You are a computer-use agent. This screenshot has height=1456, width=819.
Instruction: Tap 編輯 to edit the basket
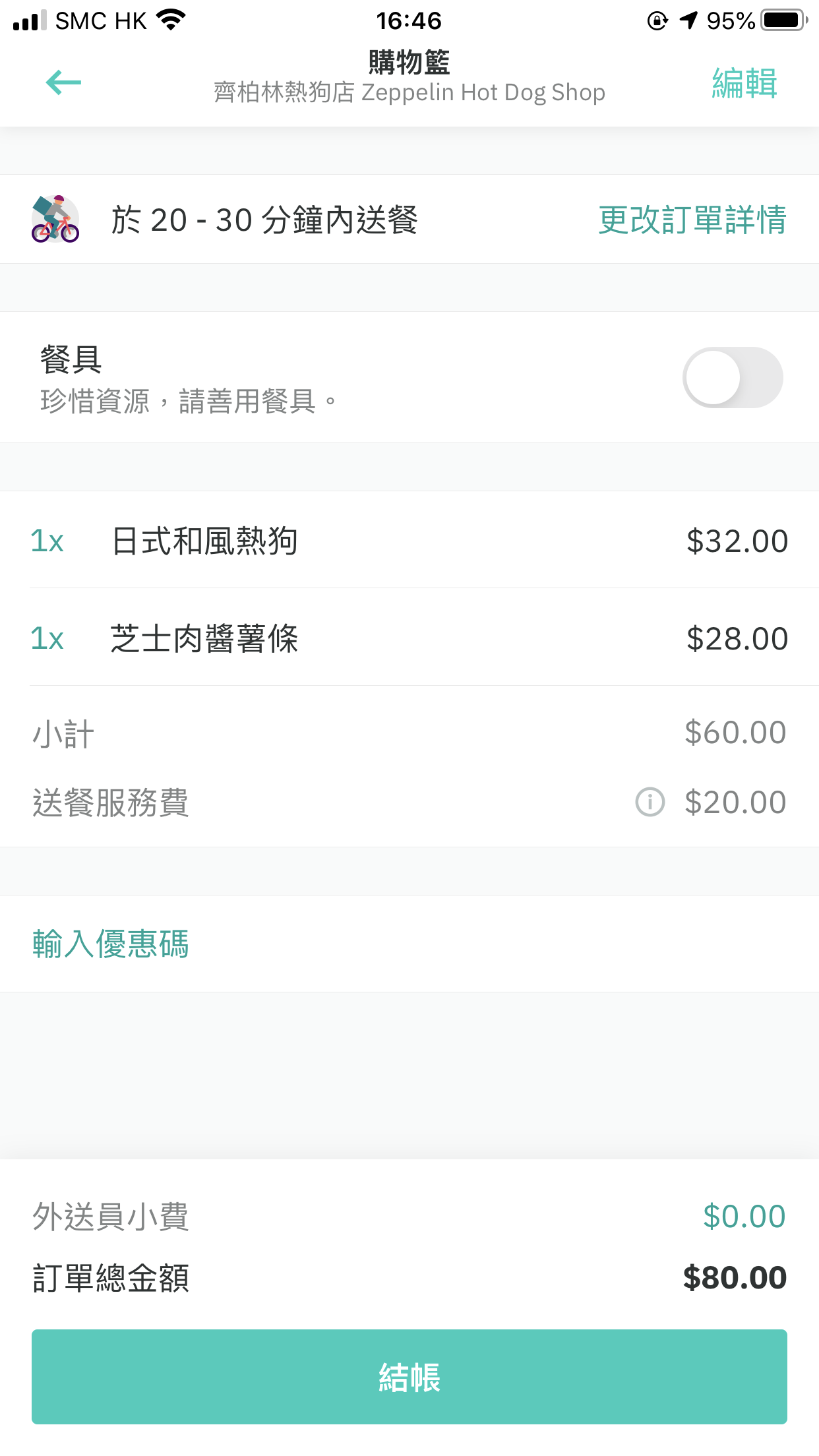[x=744, y=83]
